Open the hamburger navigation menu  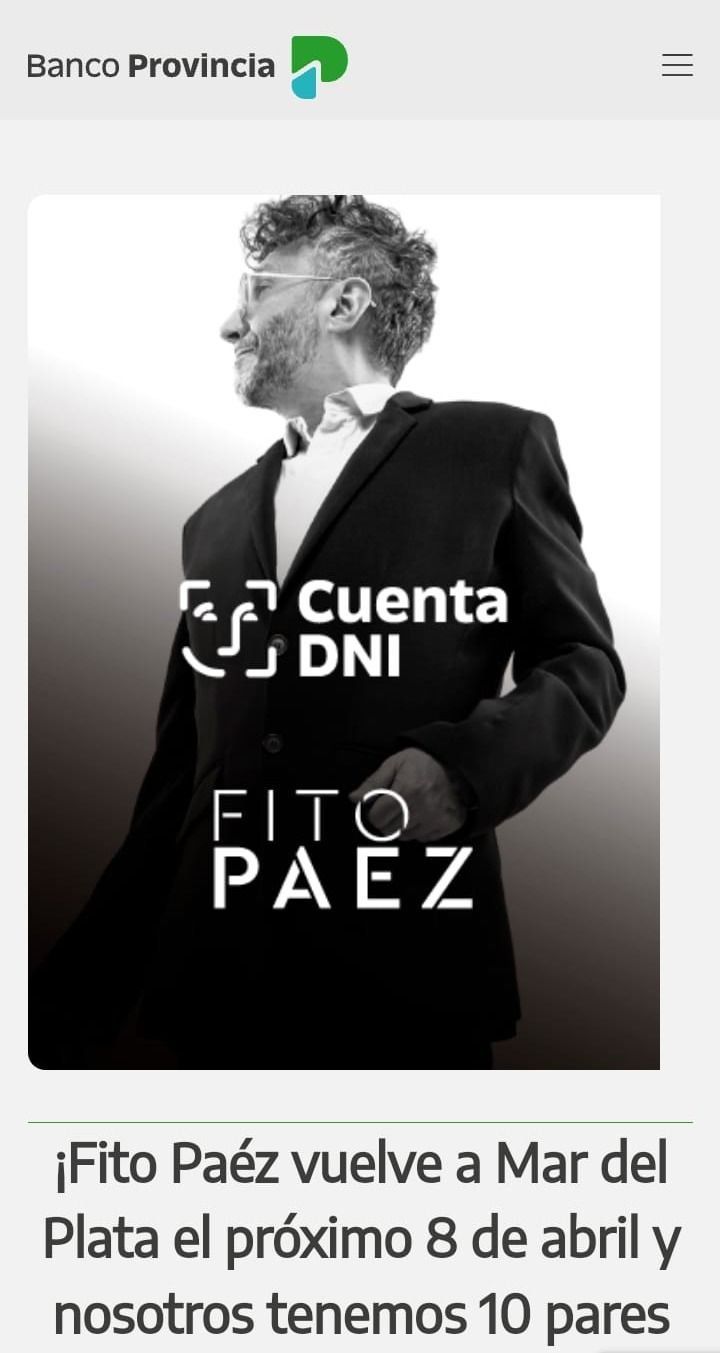(x=677, y=66)
